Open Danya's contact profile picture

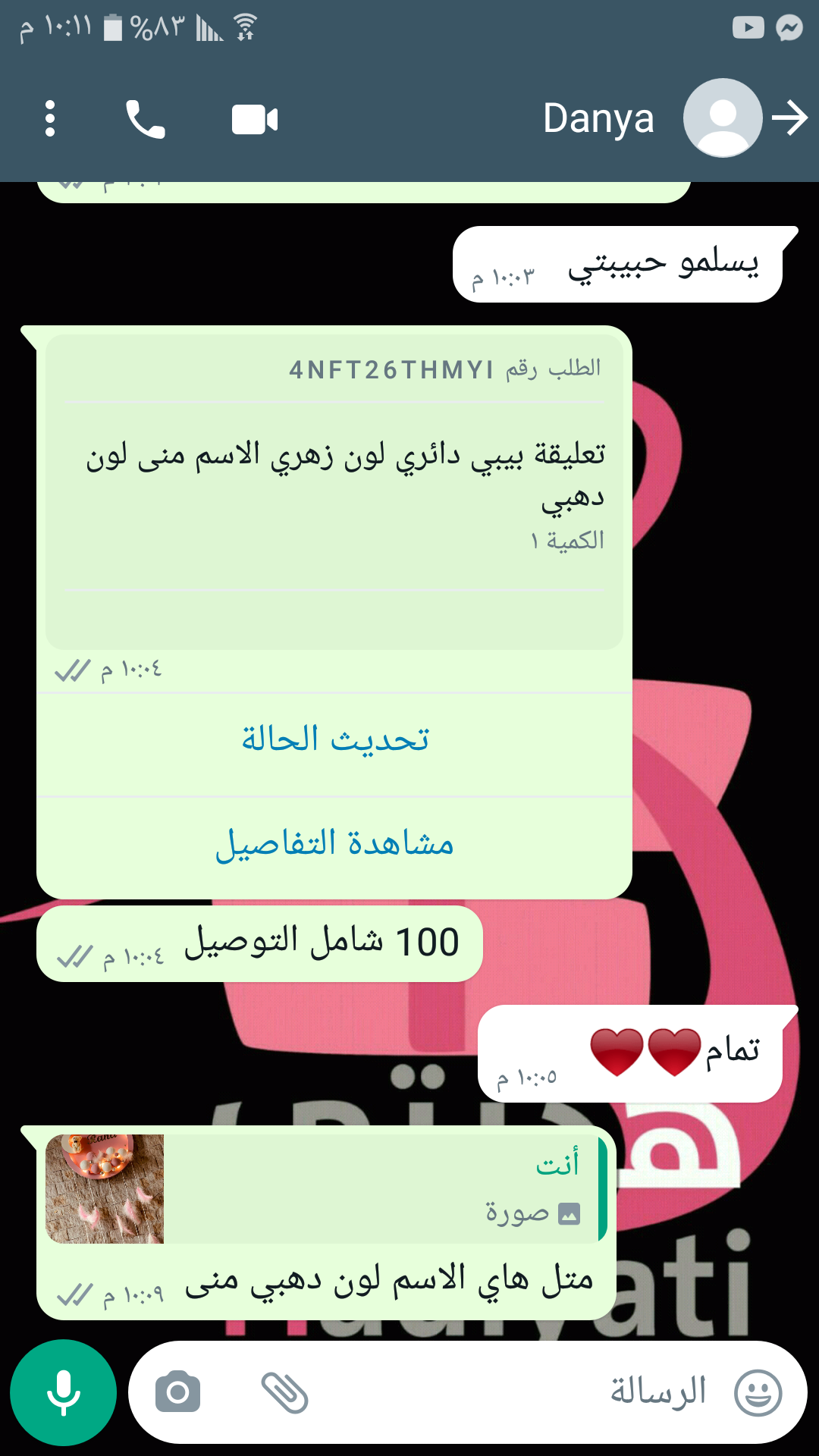click(x=722, y=118)
